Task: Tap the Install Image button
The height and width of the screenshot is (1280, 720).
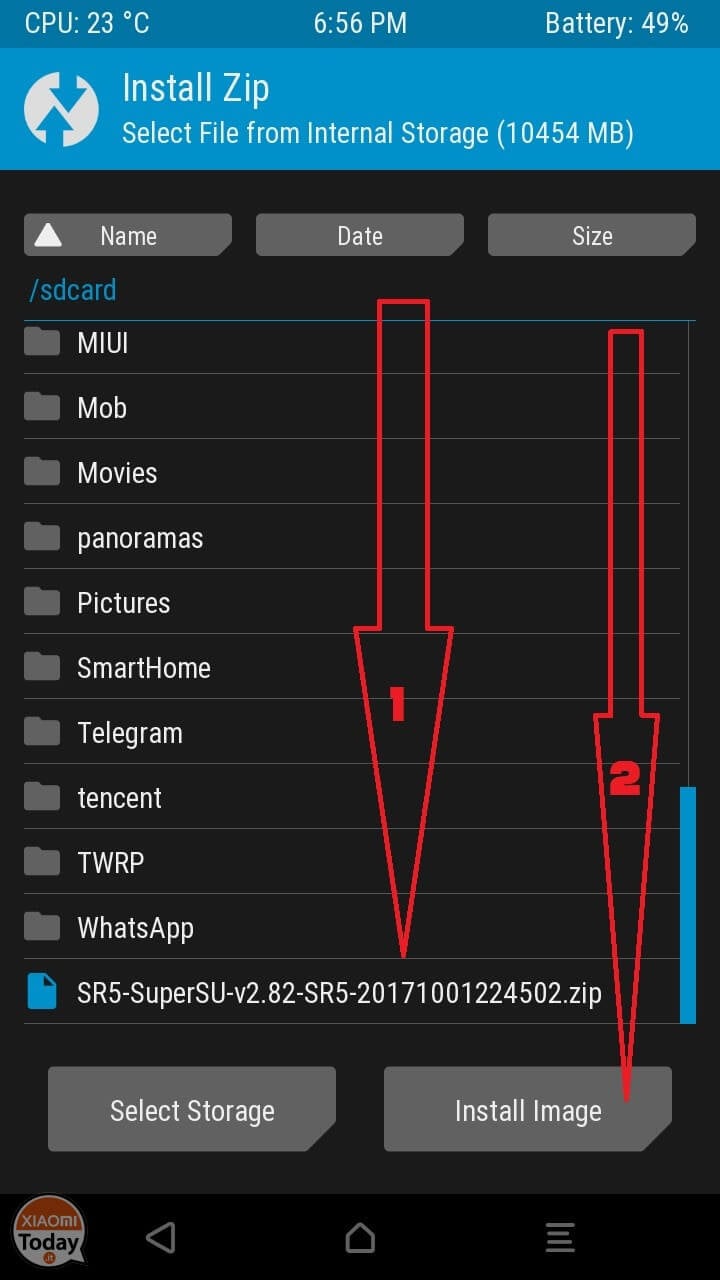Action: click(528, 1109)
